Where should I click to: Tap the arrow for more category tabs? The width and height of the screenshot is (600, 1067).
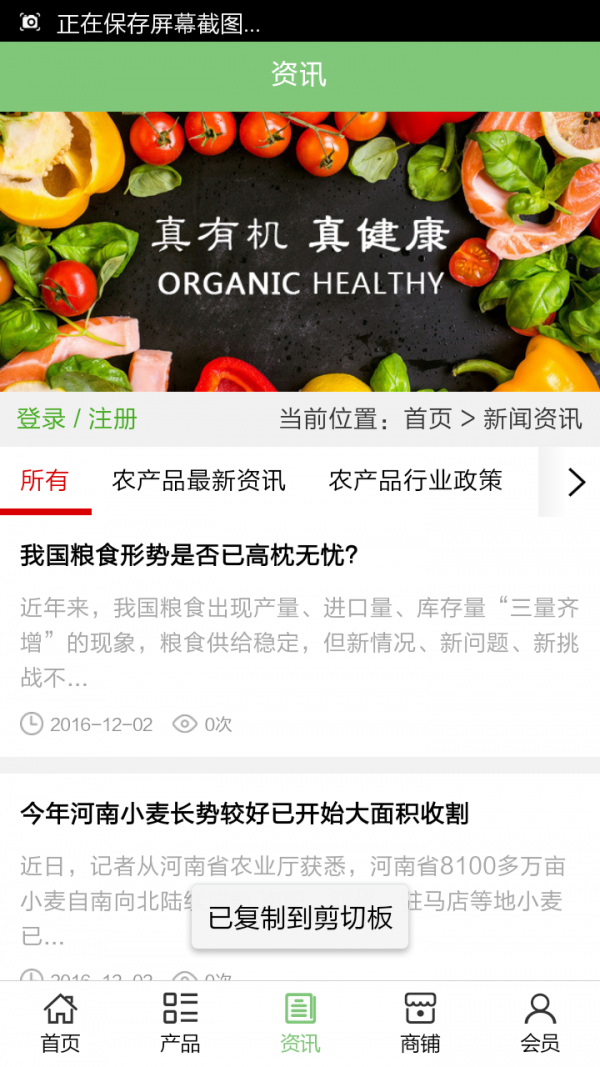point(575,482)
